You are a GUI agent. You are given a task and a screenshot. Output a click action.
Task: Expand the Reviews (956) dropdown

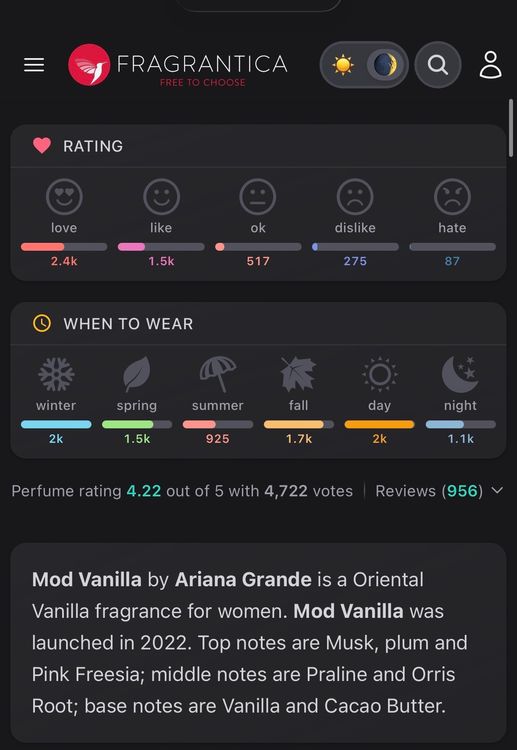(x=439, y=491)
